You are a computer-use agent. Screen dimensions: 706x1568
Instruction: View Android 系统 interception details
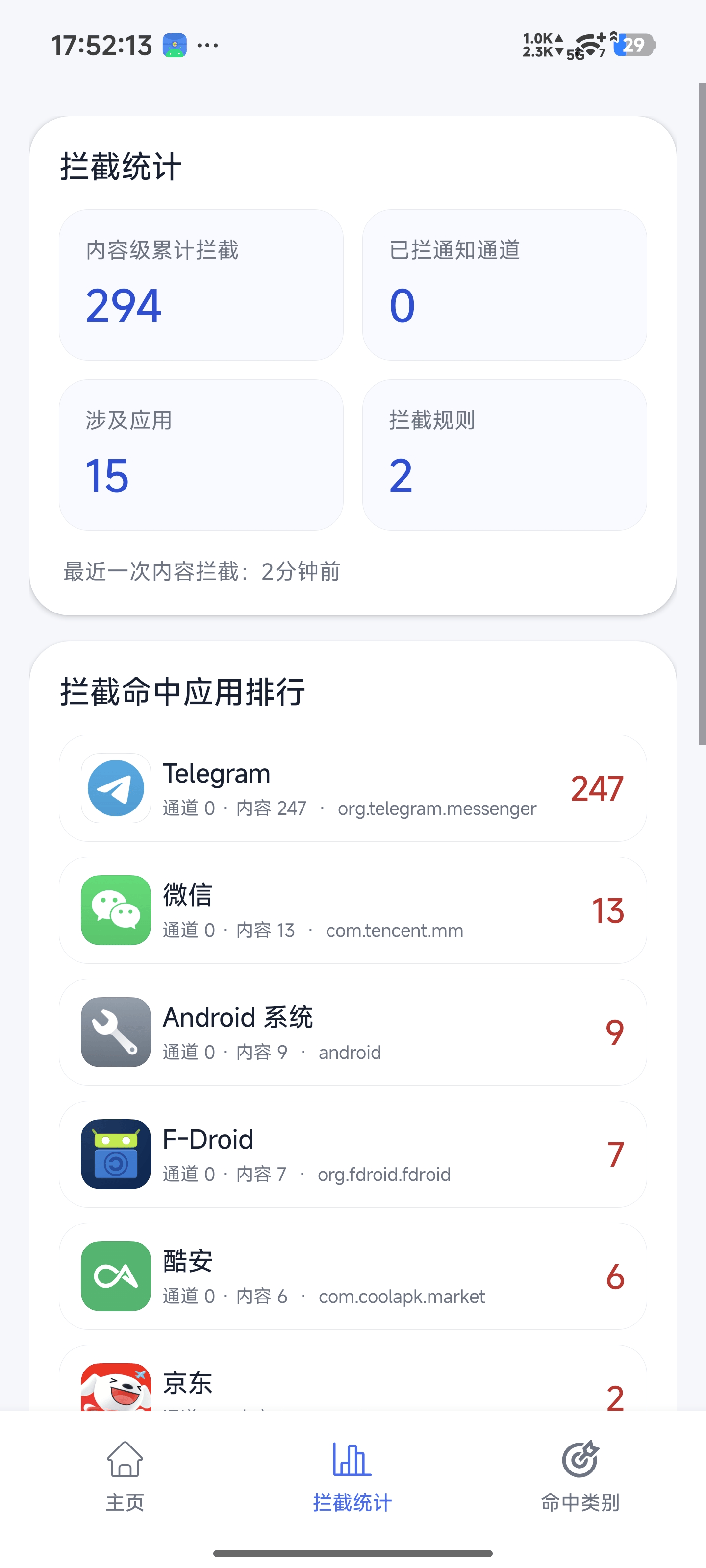tap(353, 1032)
